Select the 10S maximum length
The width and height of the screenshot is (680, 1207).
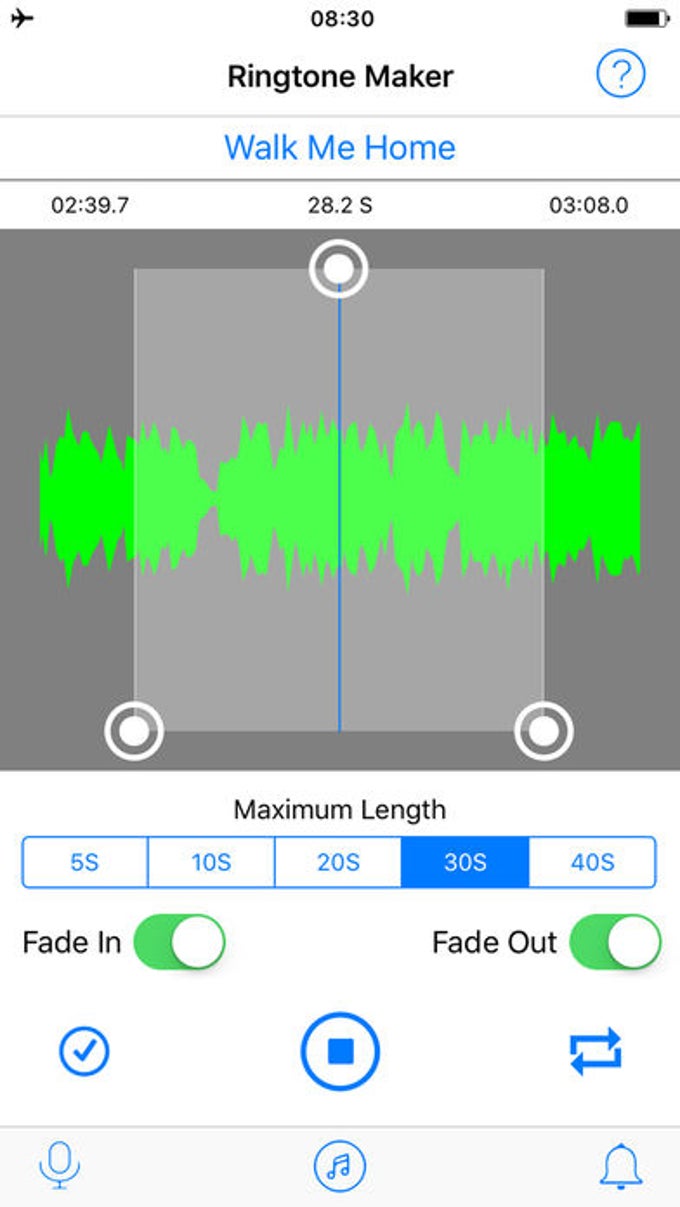(x=211, y=862)
